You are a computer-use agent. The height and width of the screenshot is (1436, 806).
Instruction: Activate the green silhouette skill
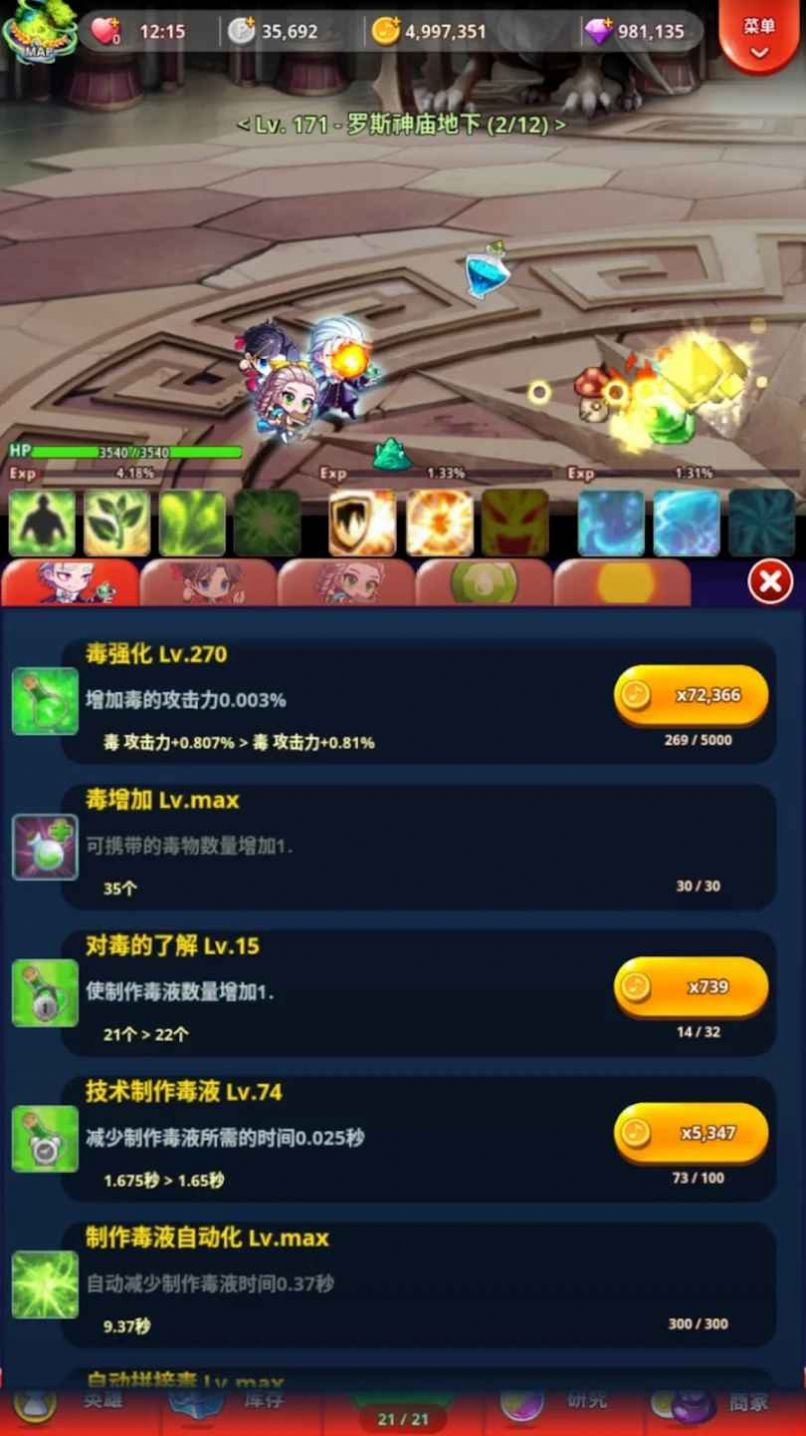[x=42, y=523]
